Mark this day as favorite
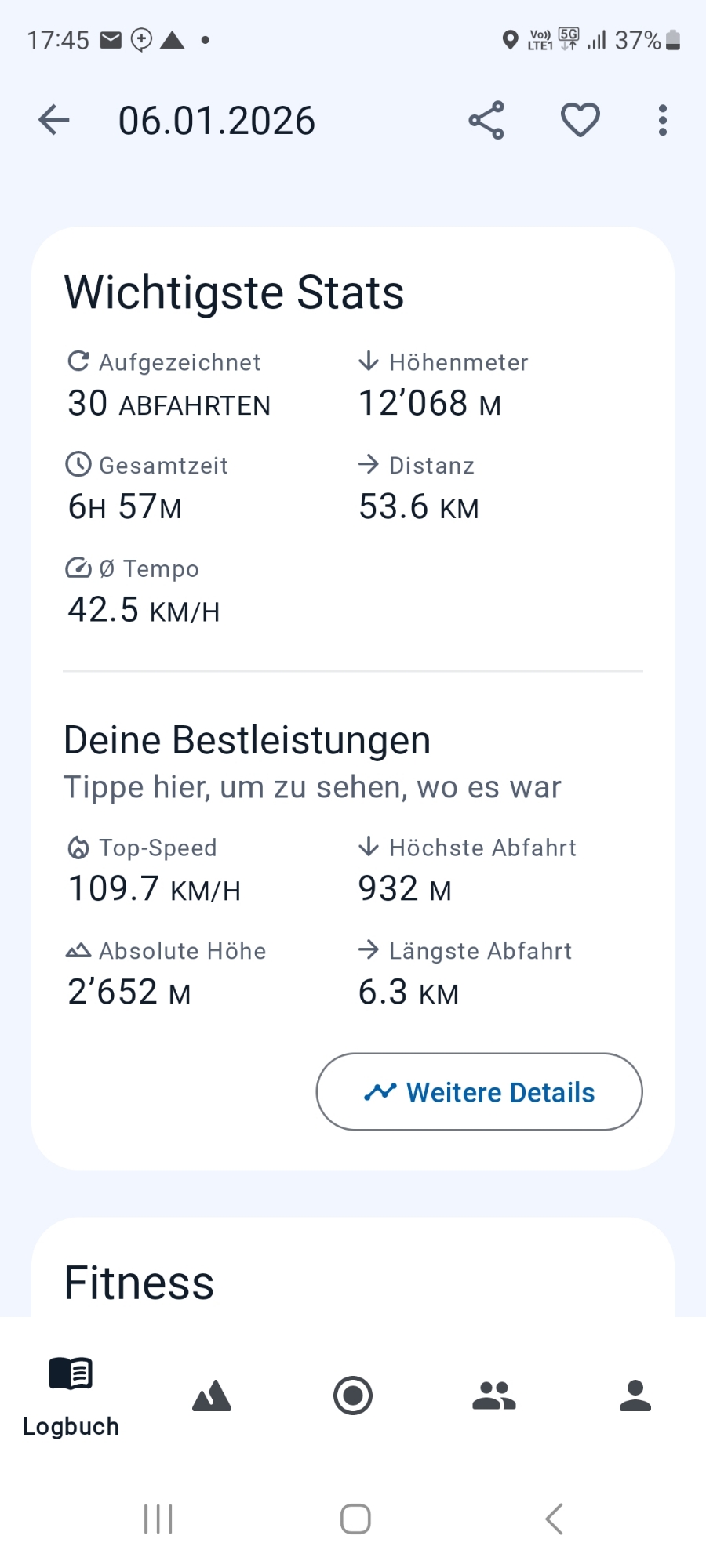 click(580, 121)
